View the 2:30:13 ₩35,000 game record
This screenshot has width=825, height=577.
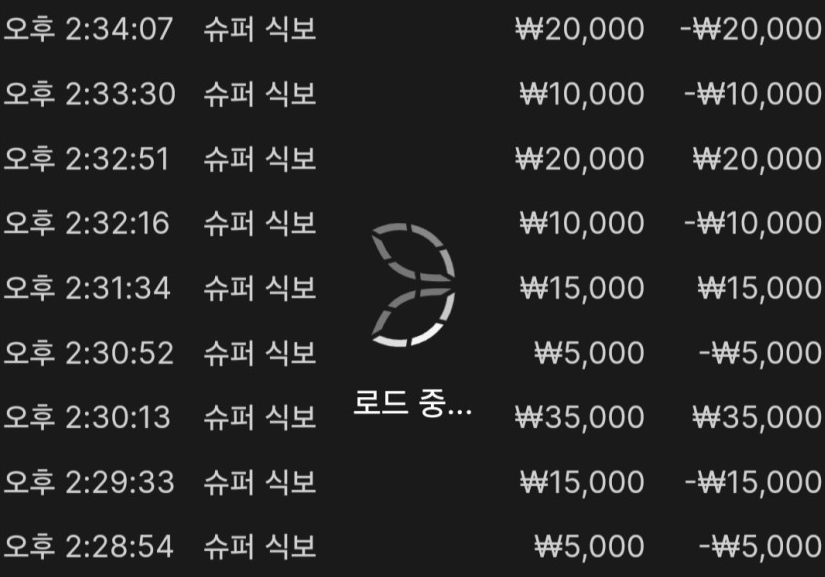pos(260,418)
